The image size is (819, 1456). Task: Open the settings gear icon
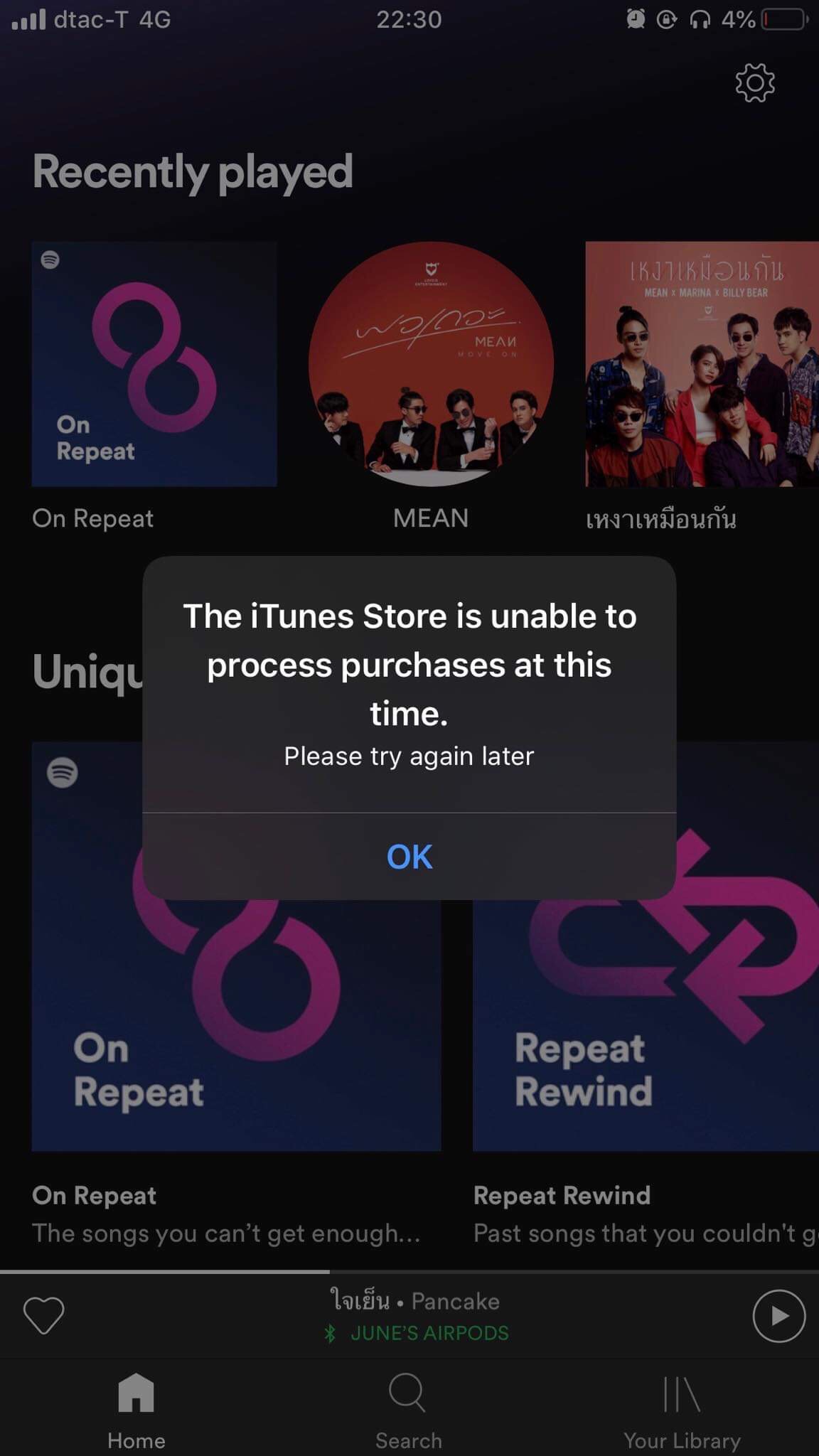pyautogui.click(x=754, y=83)
